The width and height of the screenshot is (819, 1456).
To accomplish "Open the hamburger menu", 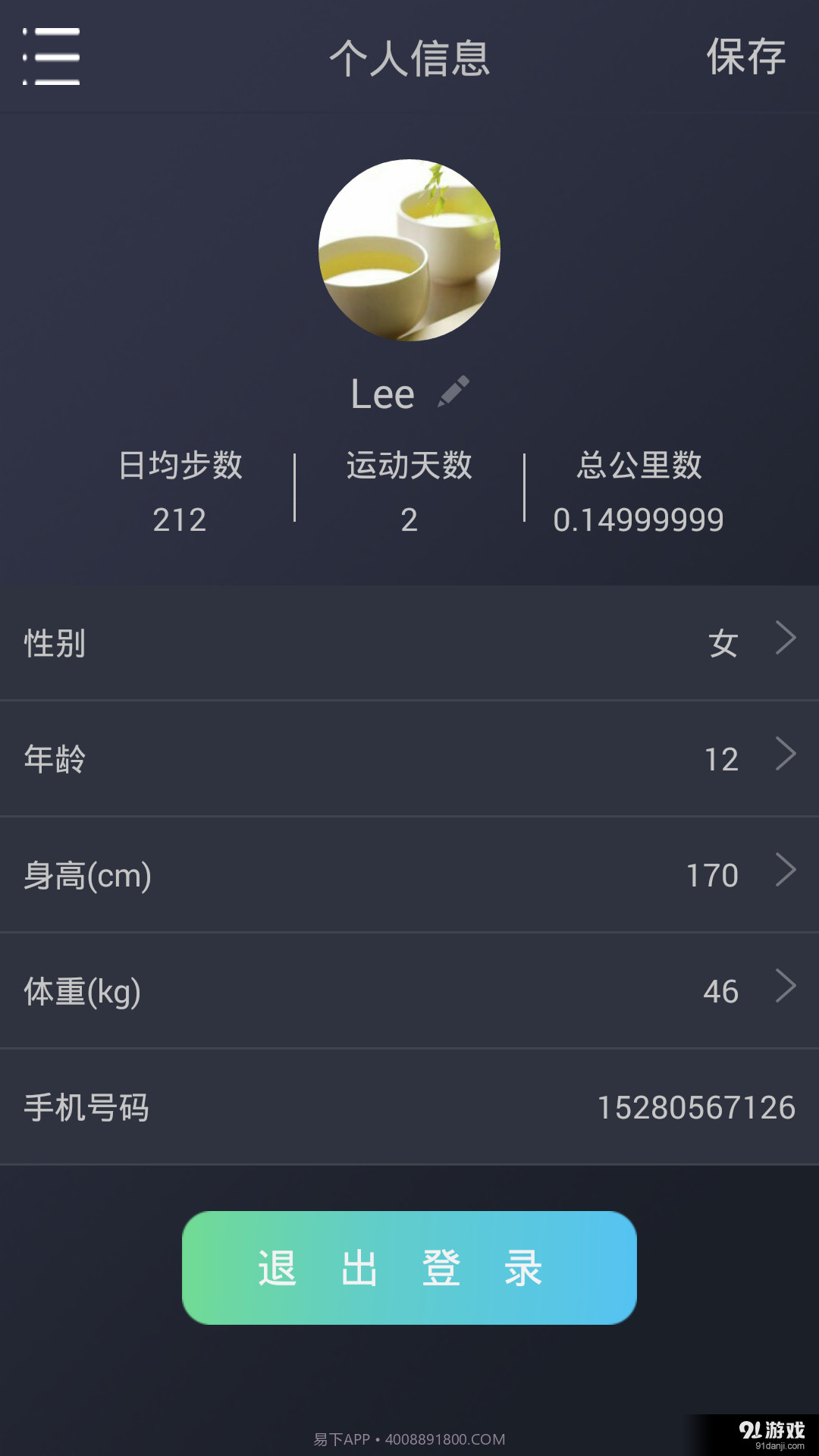I will [50, 57].
